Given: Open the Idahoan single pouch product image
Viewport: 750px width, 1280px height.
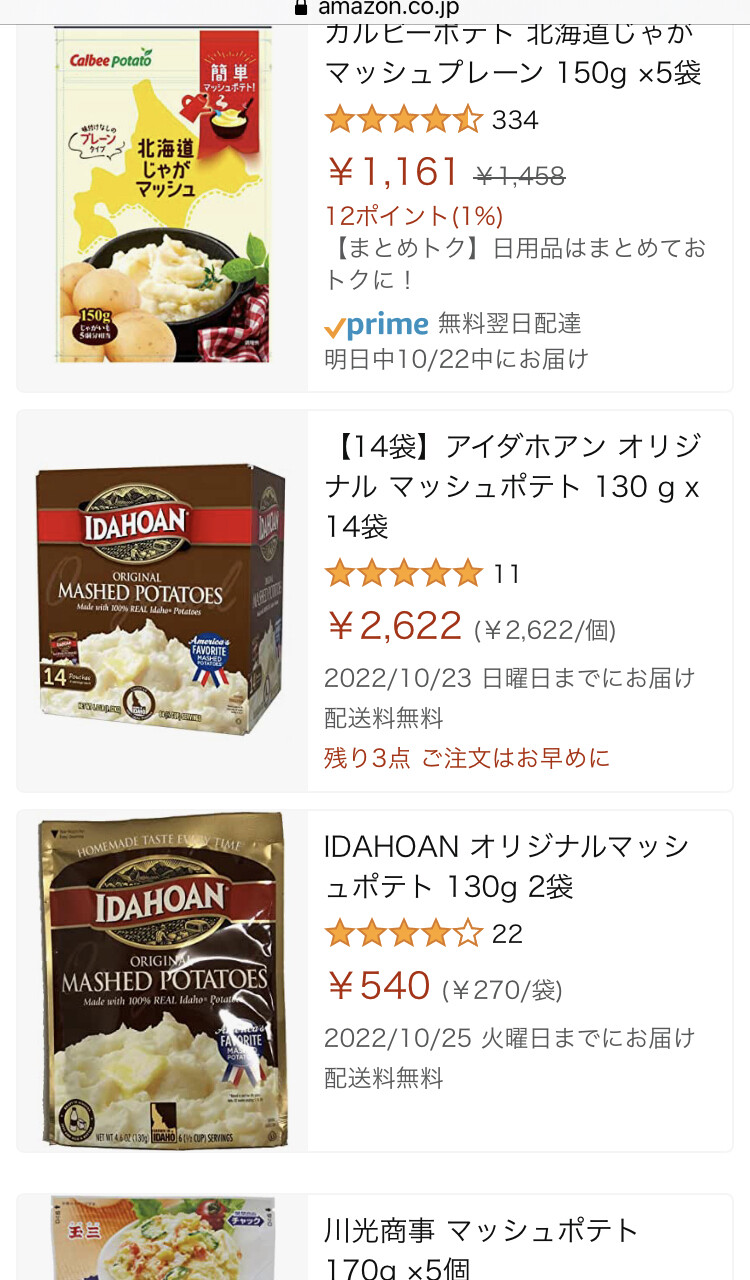Looking at the screenshot, I should (162, 980).
